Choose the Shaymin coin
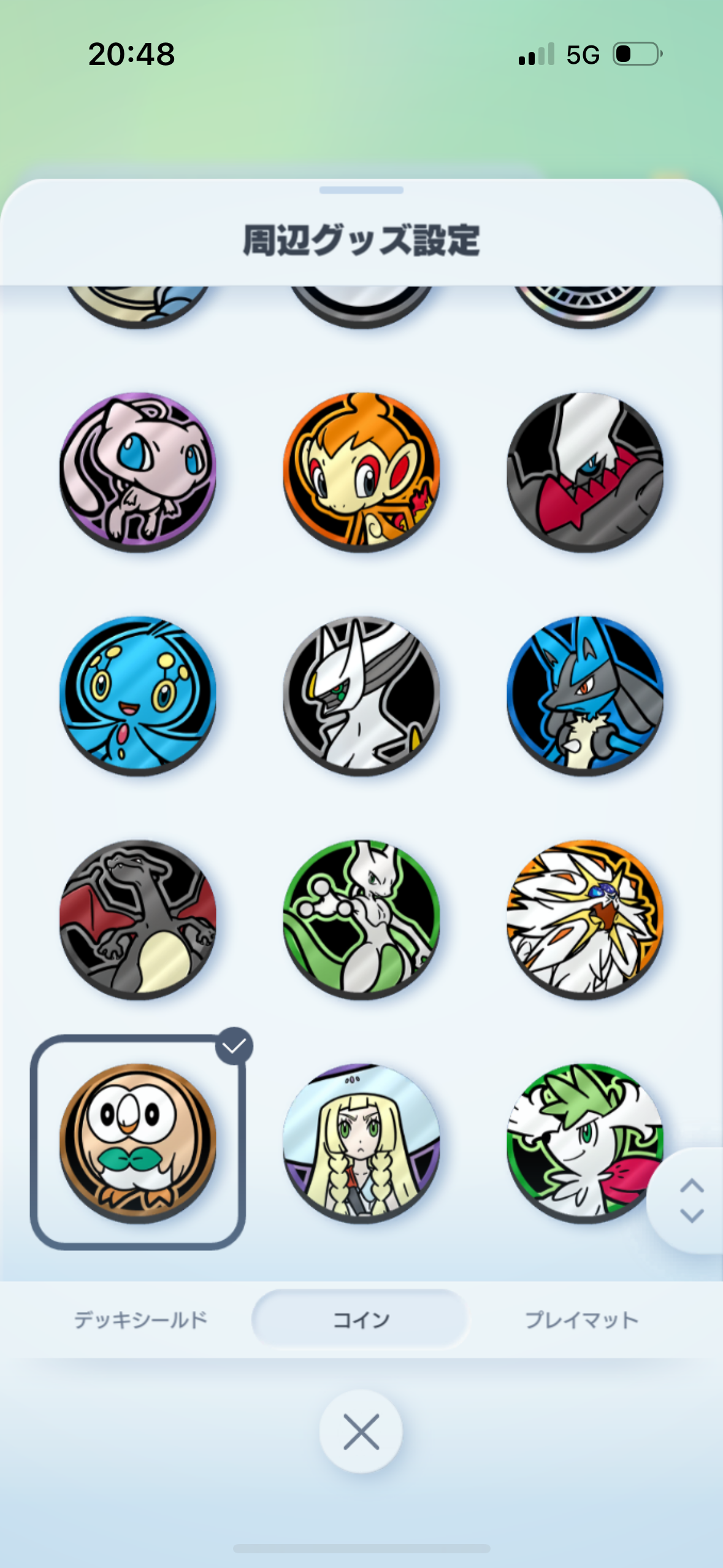This screenshot has width=723, height=1568. pyautogui.click(x=576, y=1142)
